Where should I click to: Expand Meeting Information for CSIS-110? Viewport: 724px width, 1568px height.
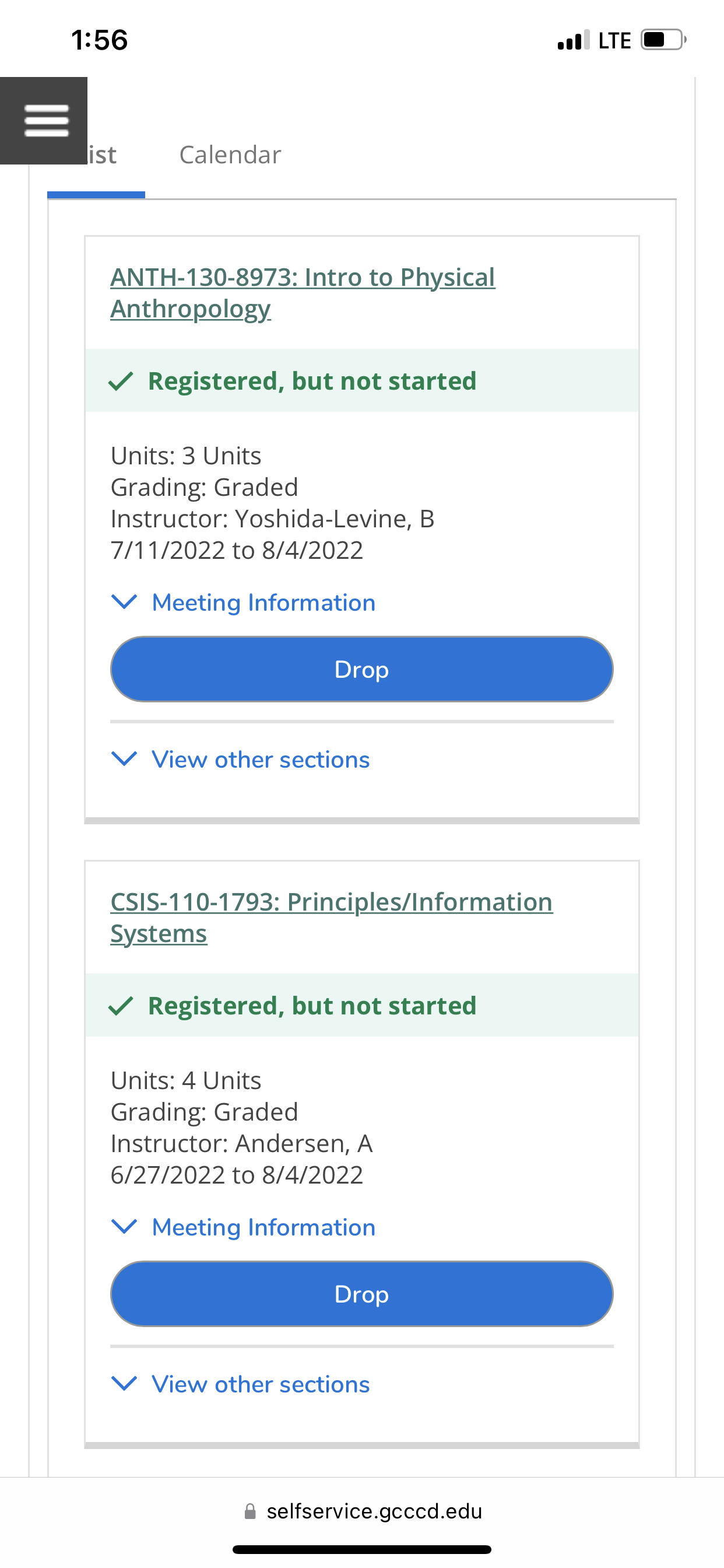pos(243,1227)
